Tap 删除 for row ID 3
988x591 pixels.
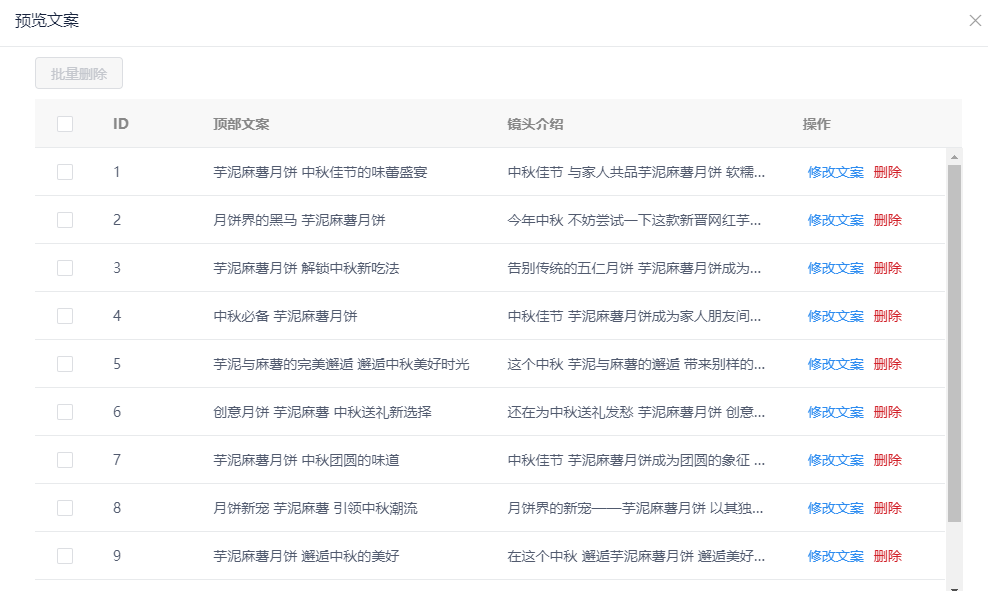[x=887, y=268]
